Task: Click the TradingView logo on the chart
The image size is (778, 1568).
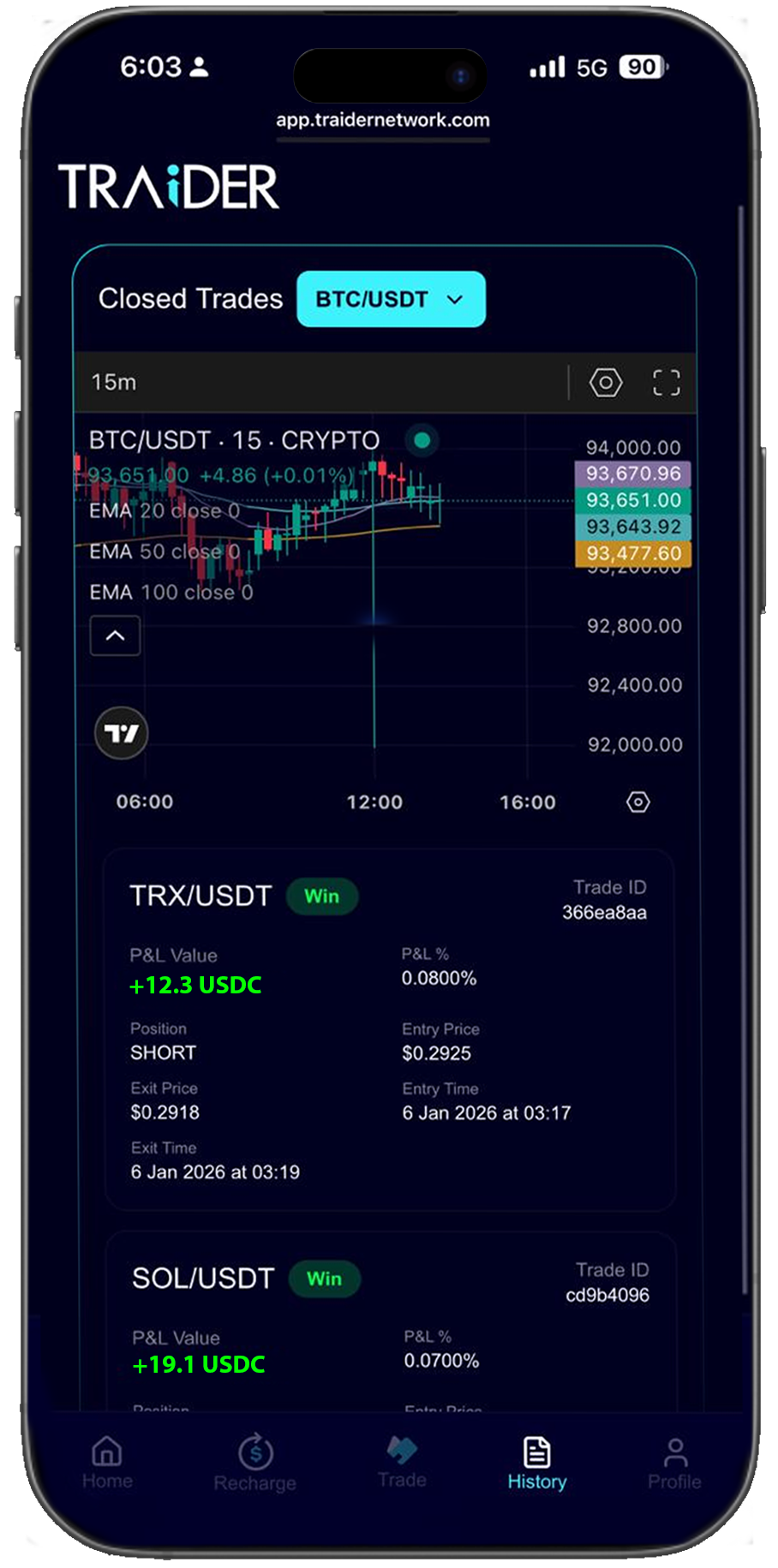Action: click(x=121, y=733)
